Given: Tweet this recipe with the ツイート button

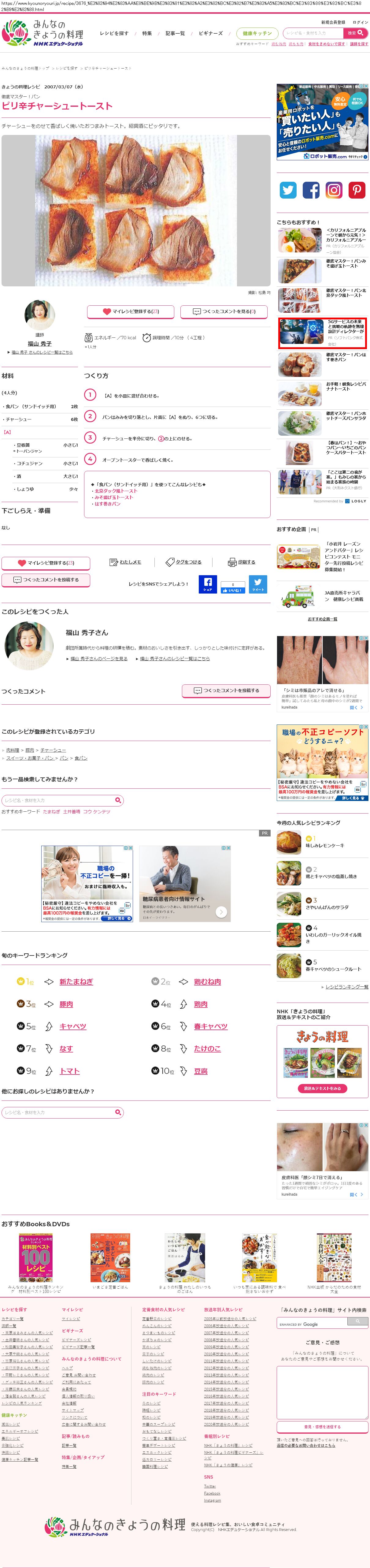Looking at the screenshot, I should pyautogui.click(x=258, y=584).
